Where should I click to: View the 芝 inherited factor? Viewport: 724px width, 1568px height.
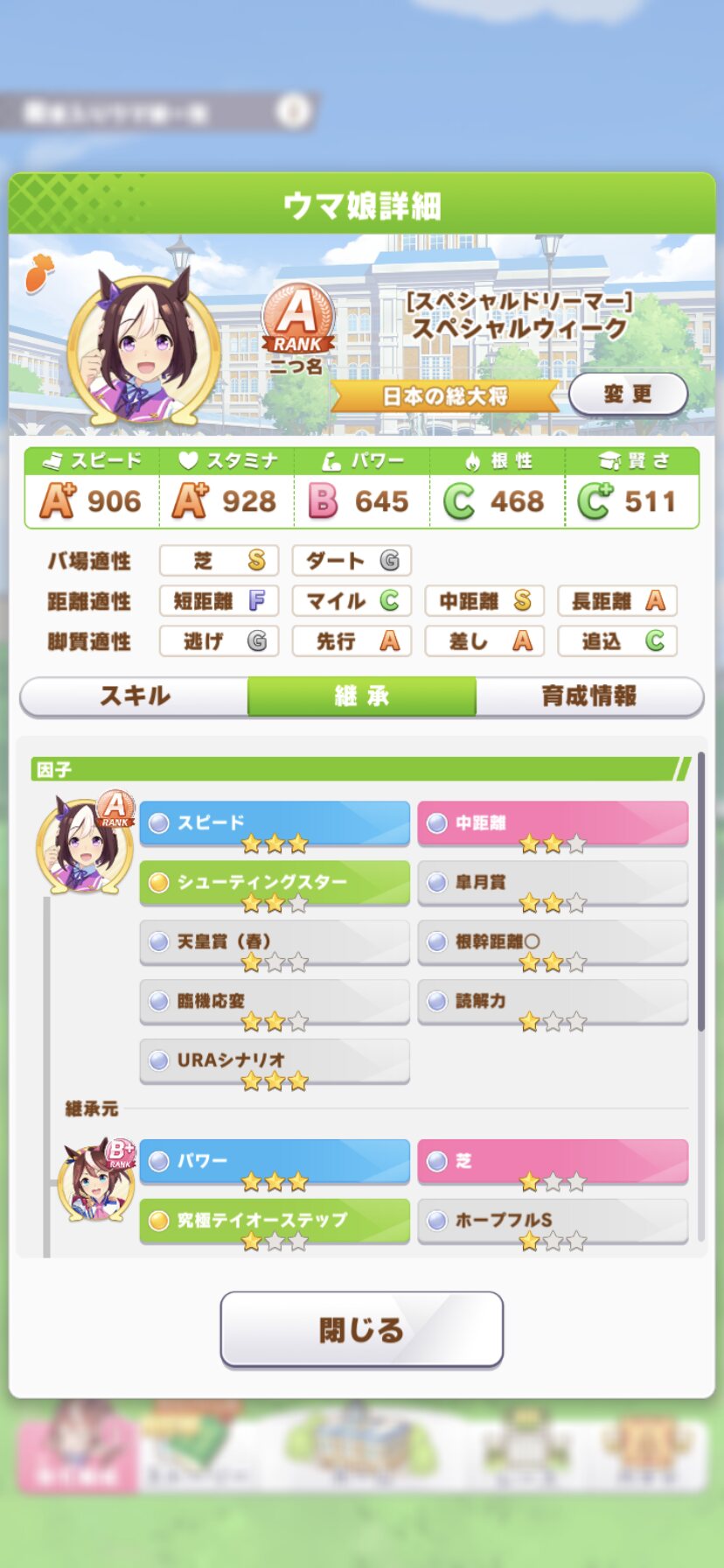553,1162
